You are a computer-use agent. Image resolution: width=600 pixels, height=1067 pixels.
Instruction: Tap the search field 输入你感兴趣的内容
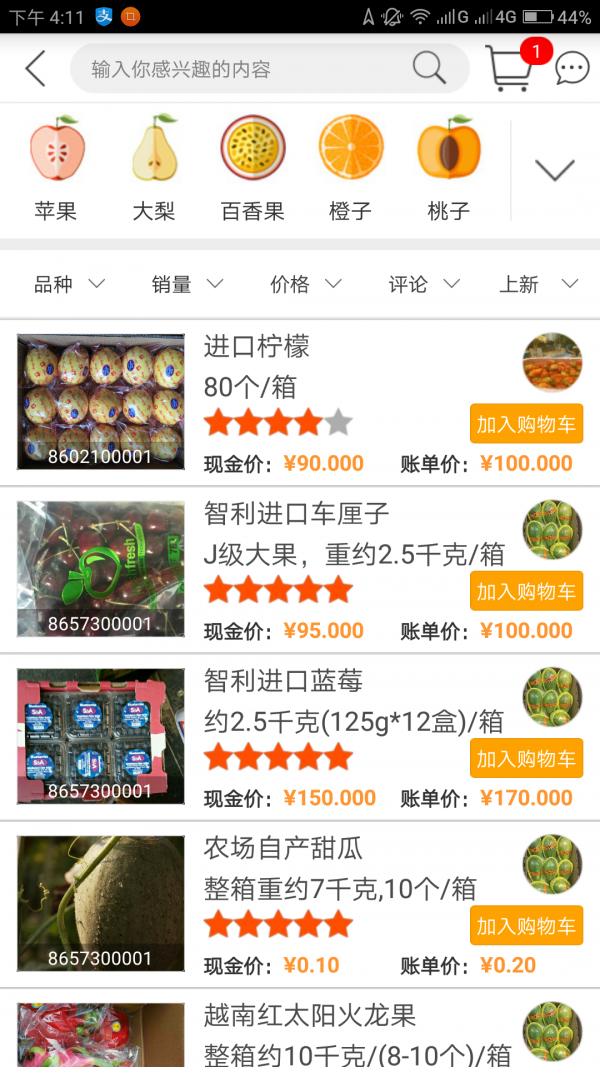pyautogui.click(x=250, y=69)
